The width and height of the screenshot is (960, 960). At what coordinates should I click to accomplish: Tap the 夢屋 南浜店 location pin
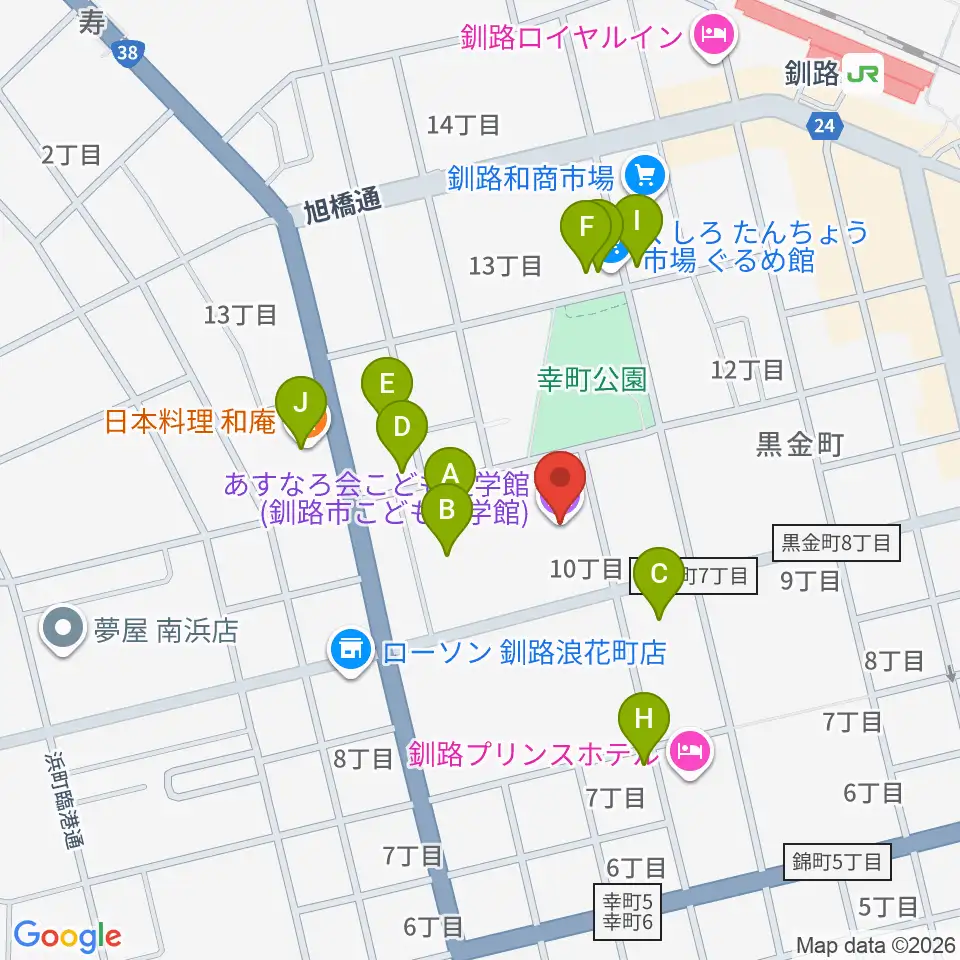[x=64, y=631]
